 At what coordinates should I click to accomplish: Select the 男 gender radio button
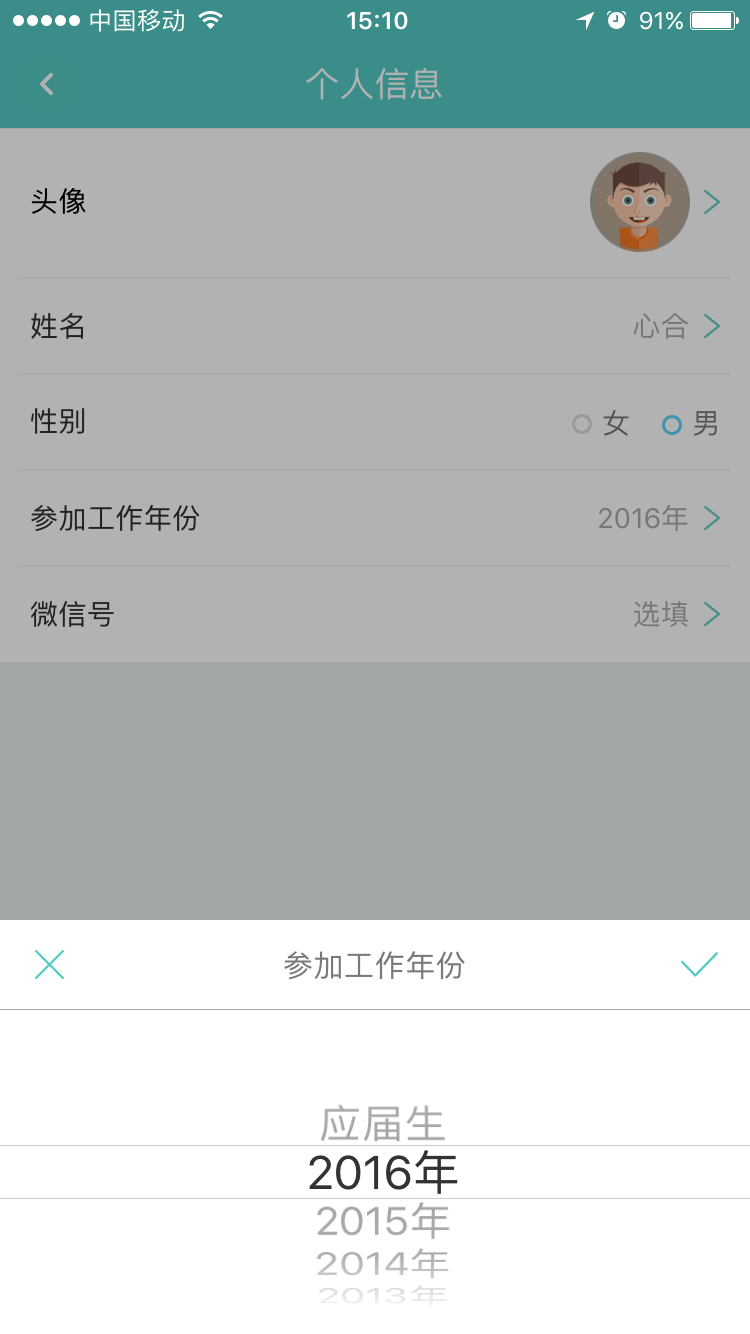click(672, 424)
